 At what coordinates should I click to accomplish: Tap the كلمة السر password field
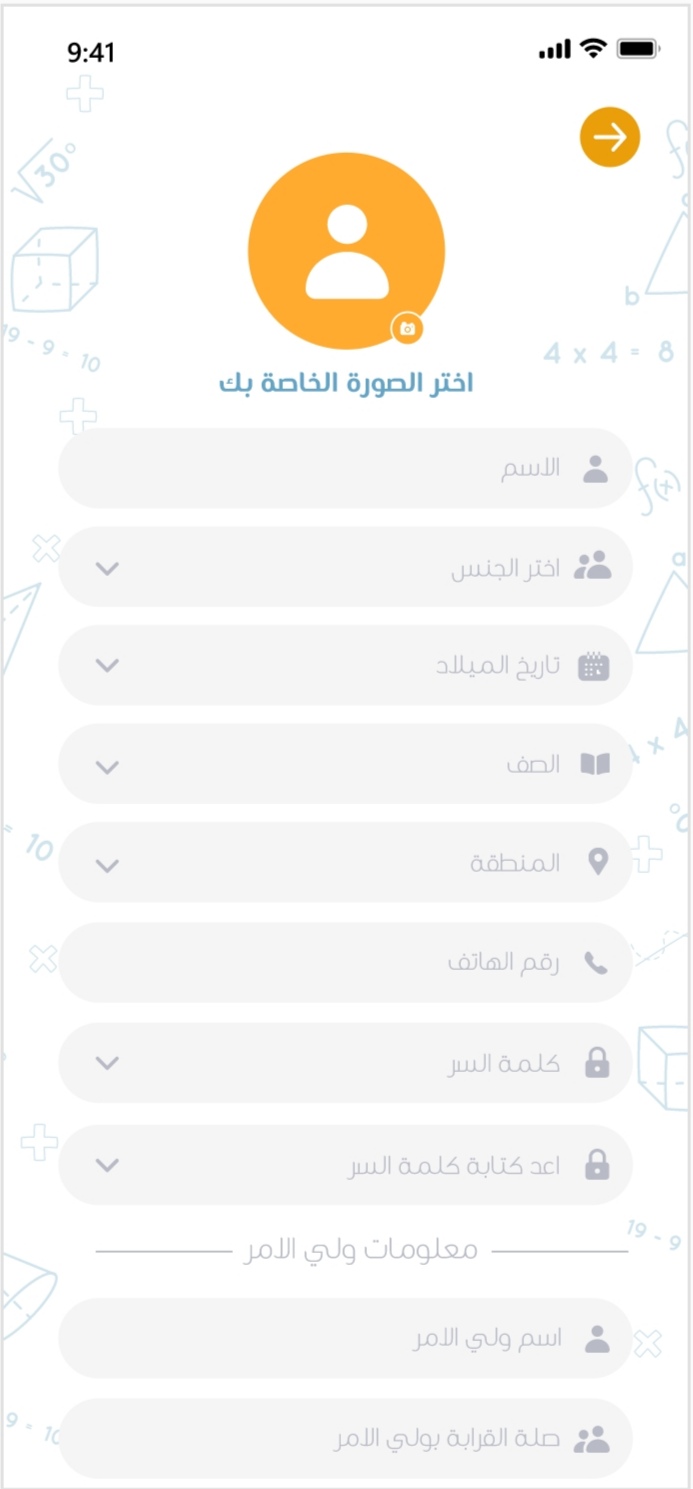point(346,1063)
